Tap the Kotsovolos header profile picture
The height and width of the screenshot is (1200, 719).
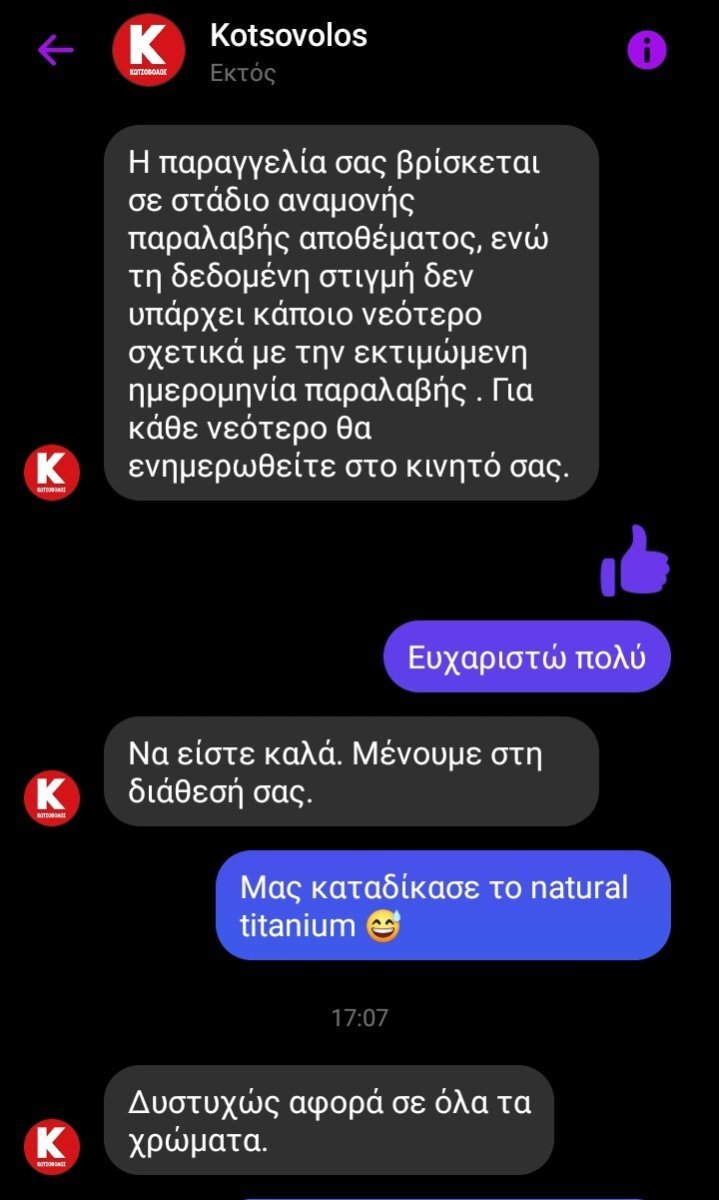(149, 50)
